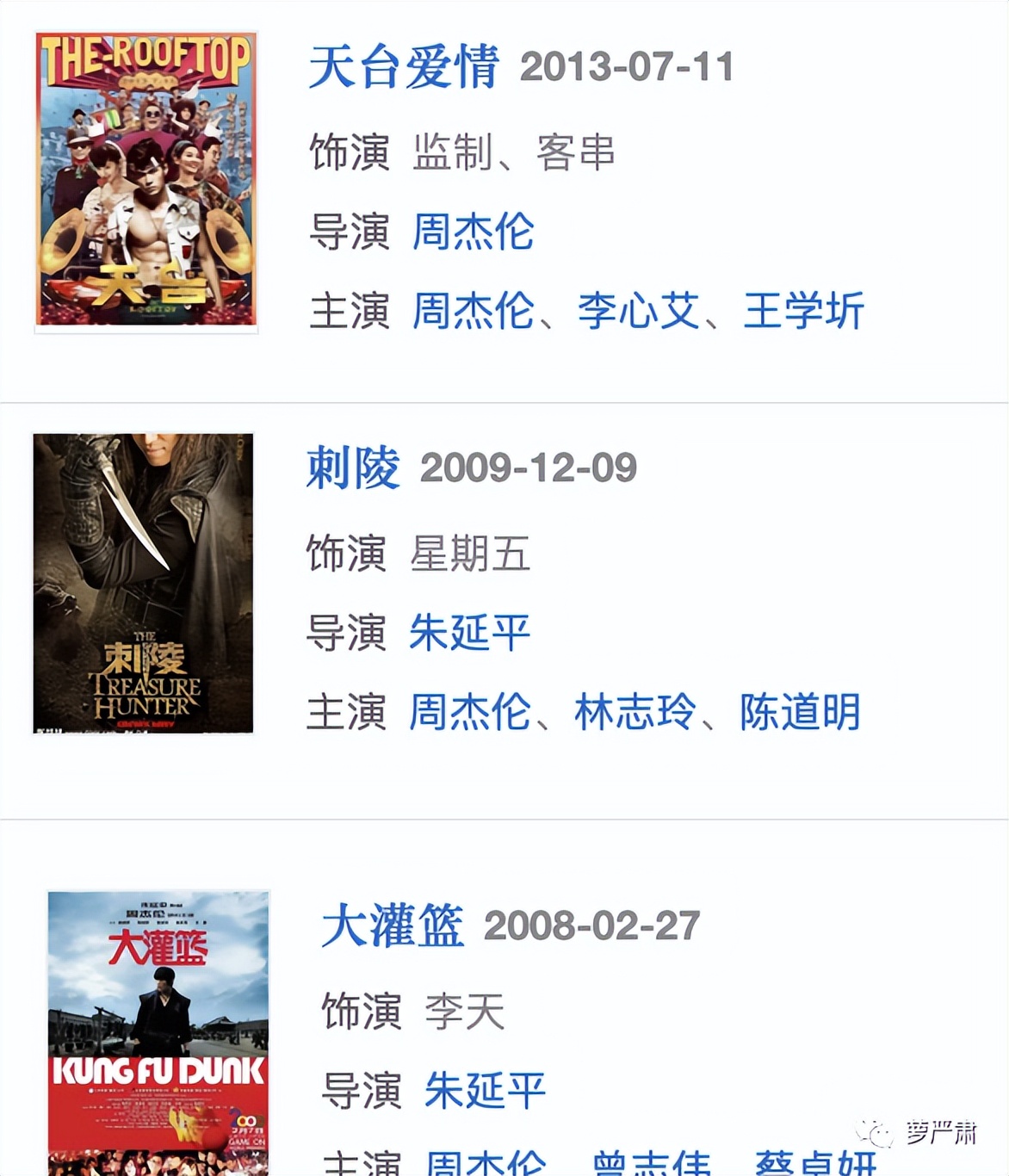View 王学圻's profile link
This screenshot has width=1009, height=1176.
(x=803, y=311)
